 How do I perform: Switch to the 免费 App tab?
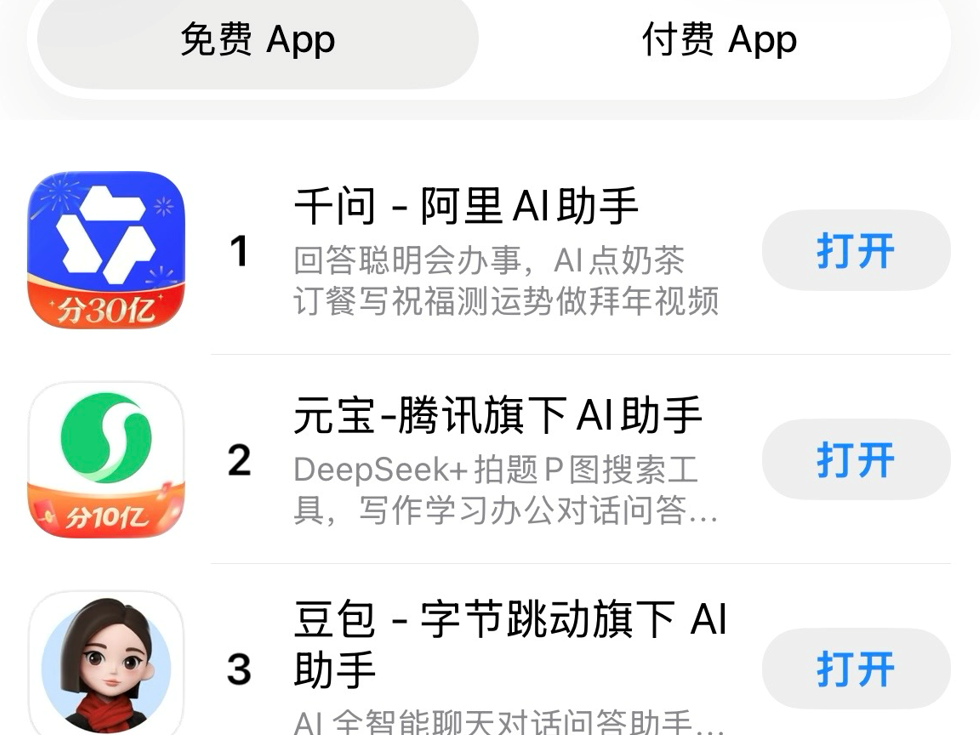(x=257, y=41)
